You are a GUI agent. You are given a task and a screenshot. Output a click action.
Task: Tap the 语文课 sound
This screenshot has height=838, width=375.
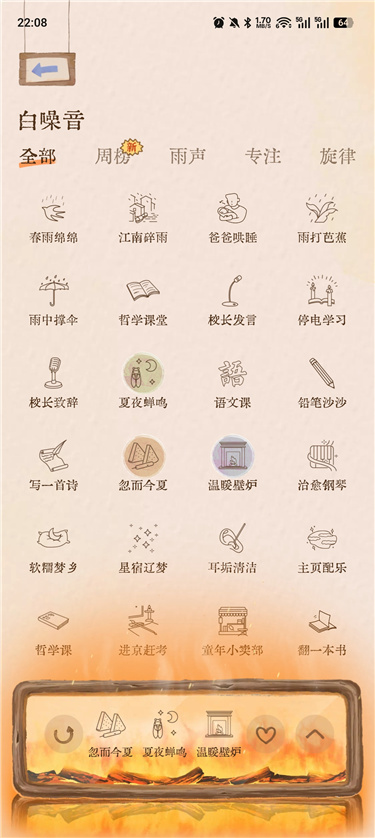click(x=232, y=384)
